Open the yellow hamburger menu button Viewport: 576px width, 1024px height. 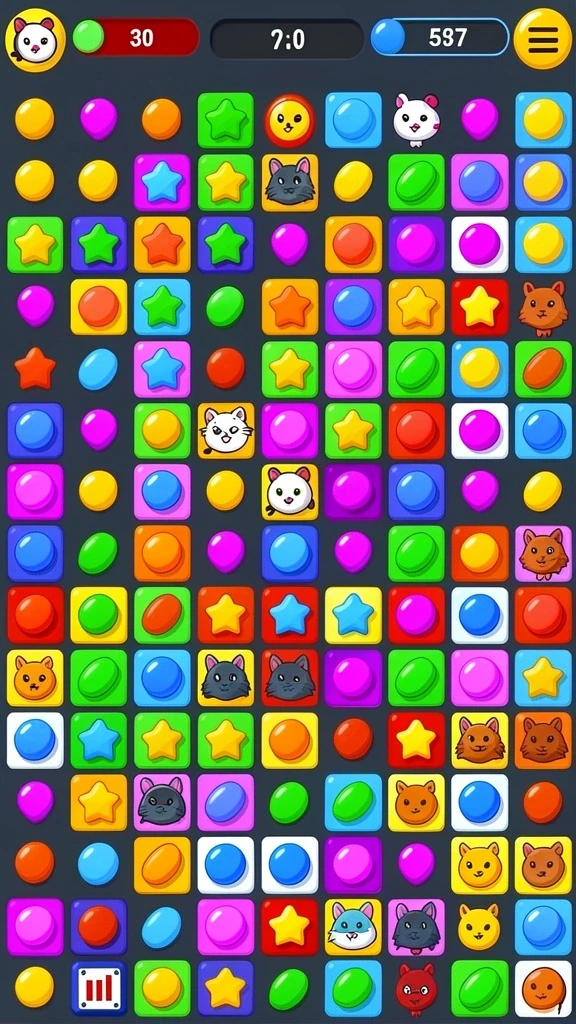pyautogui.click(x=543, y=39)
